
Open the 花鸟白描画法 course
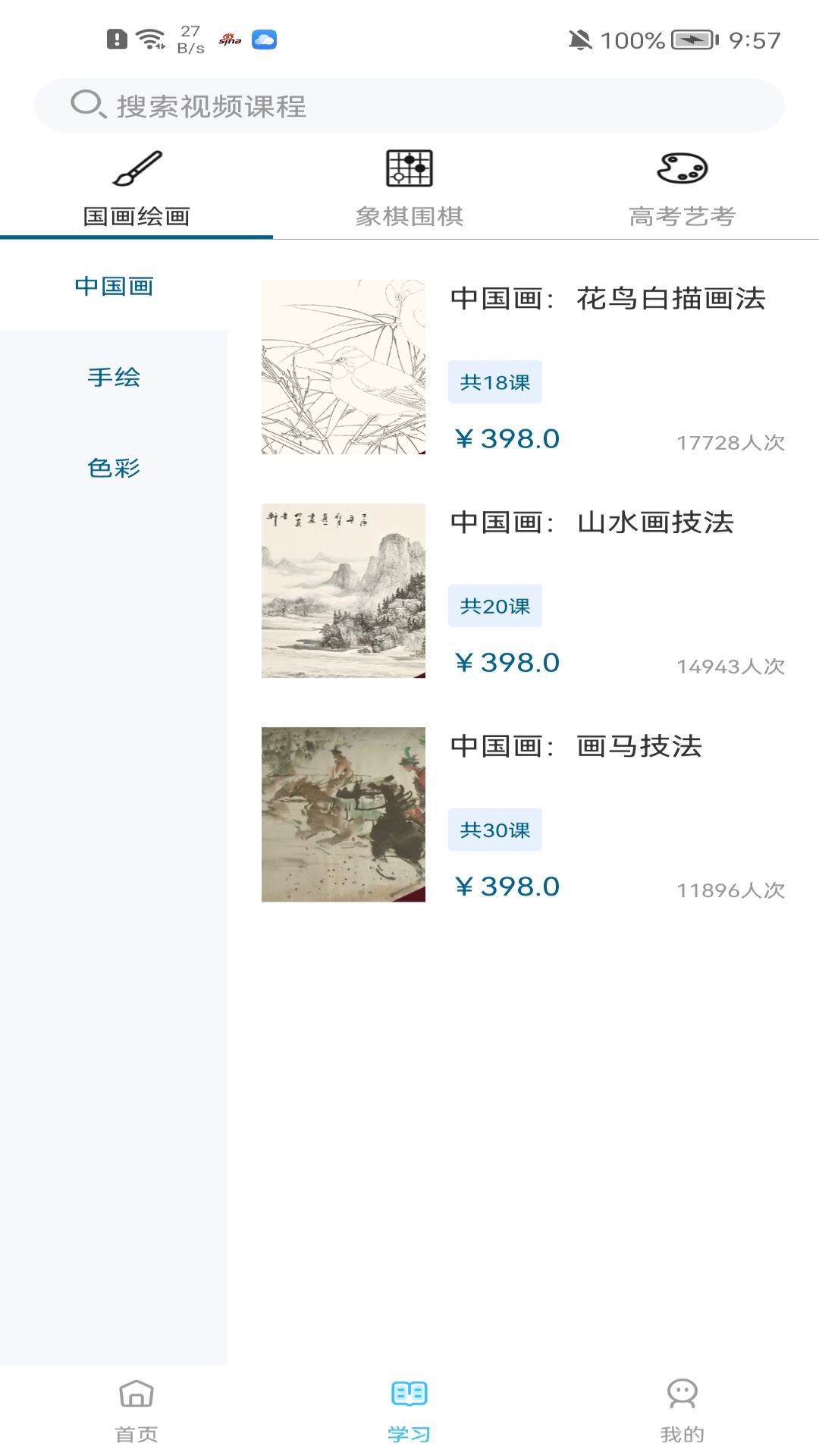coord(523,367)
